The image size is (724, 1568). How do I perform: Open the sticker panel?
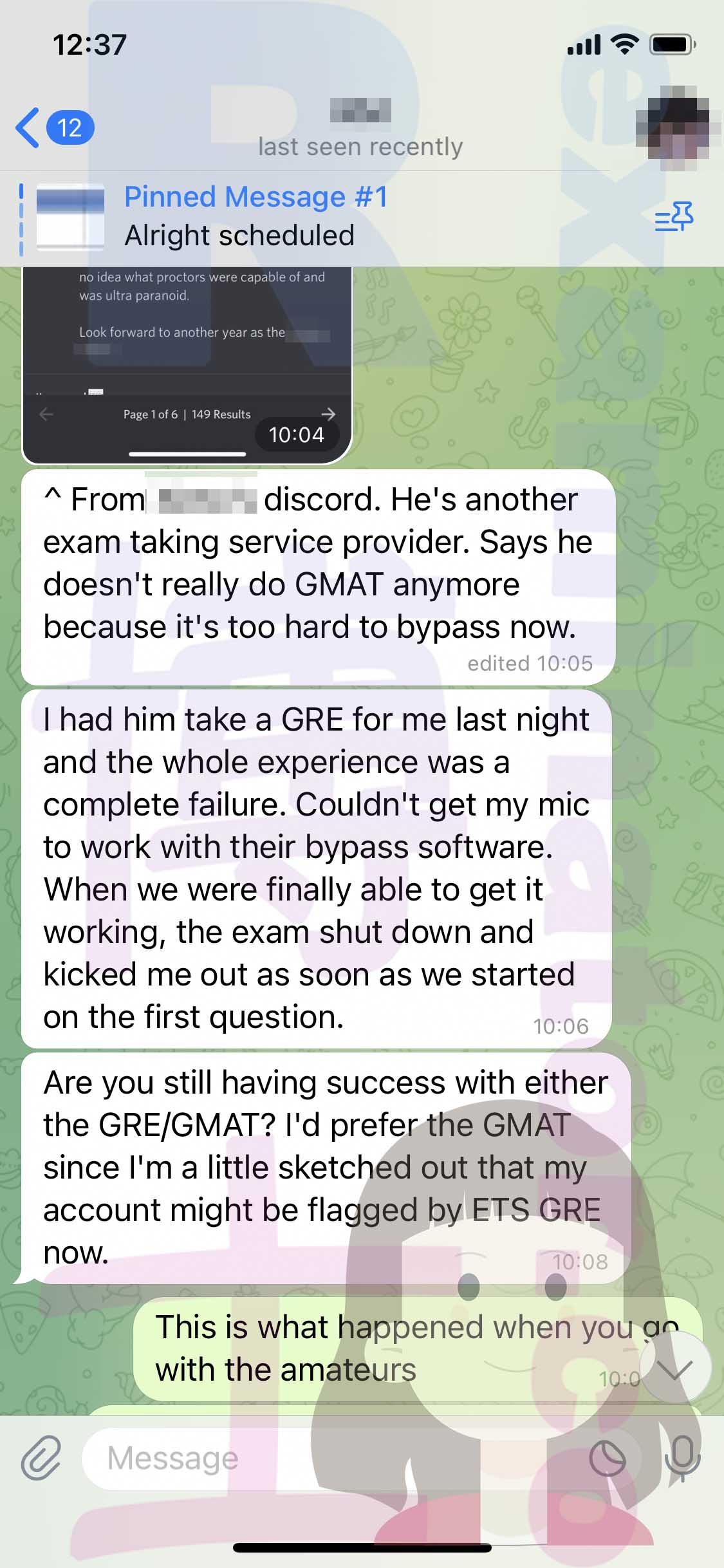coord(607,1458)
